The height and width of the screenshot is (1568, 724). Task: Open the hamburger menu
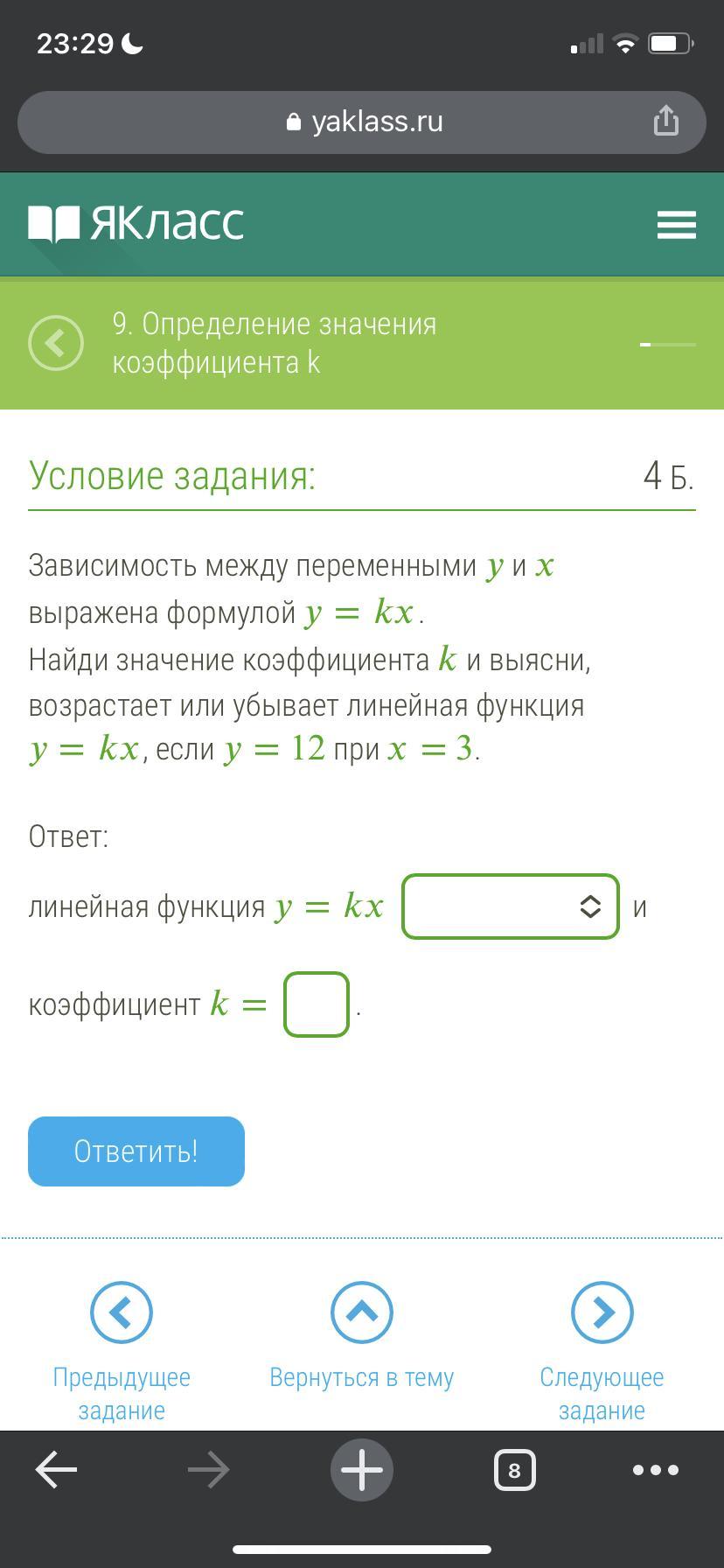pos(676,225)
